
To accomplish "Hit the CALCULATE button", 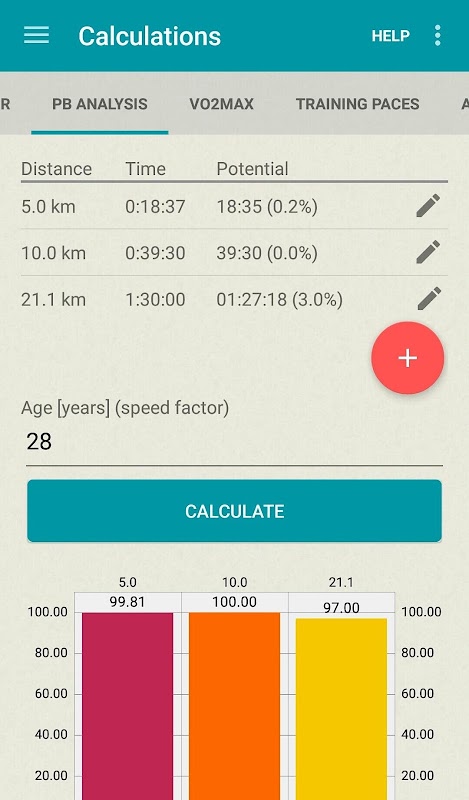I will (x=234, y=511).
